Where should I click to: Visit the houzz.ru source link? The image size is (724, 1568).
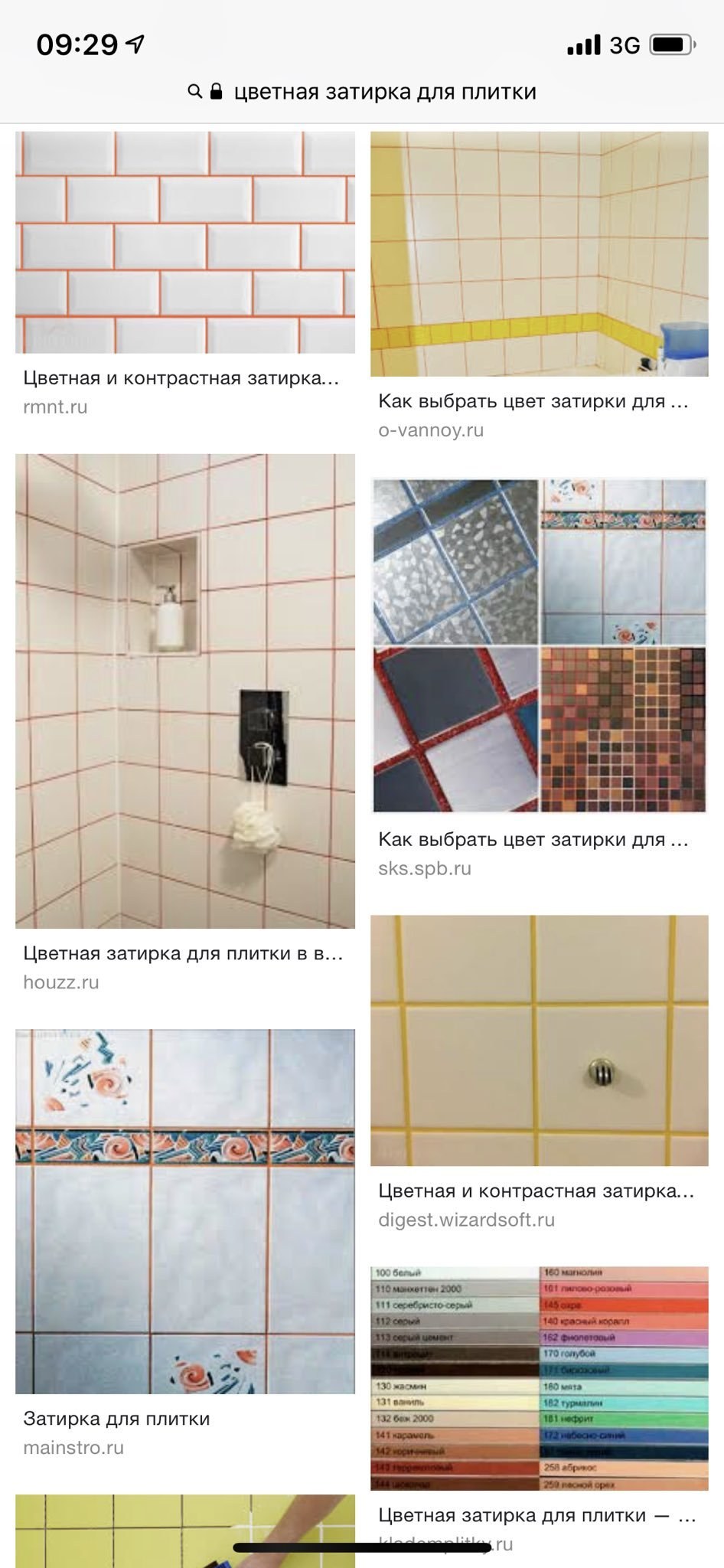pos(61,982)
